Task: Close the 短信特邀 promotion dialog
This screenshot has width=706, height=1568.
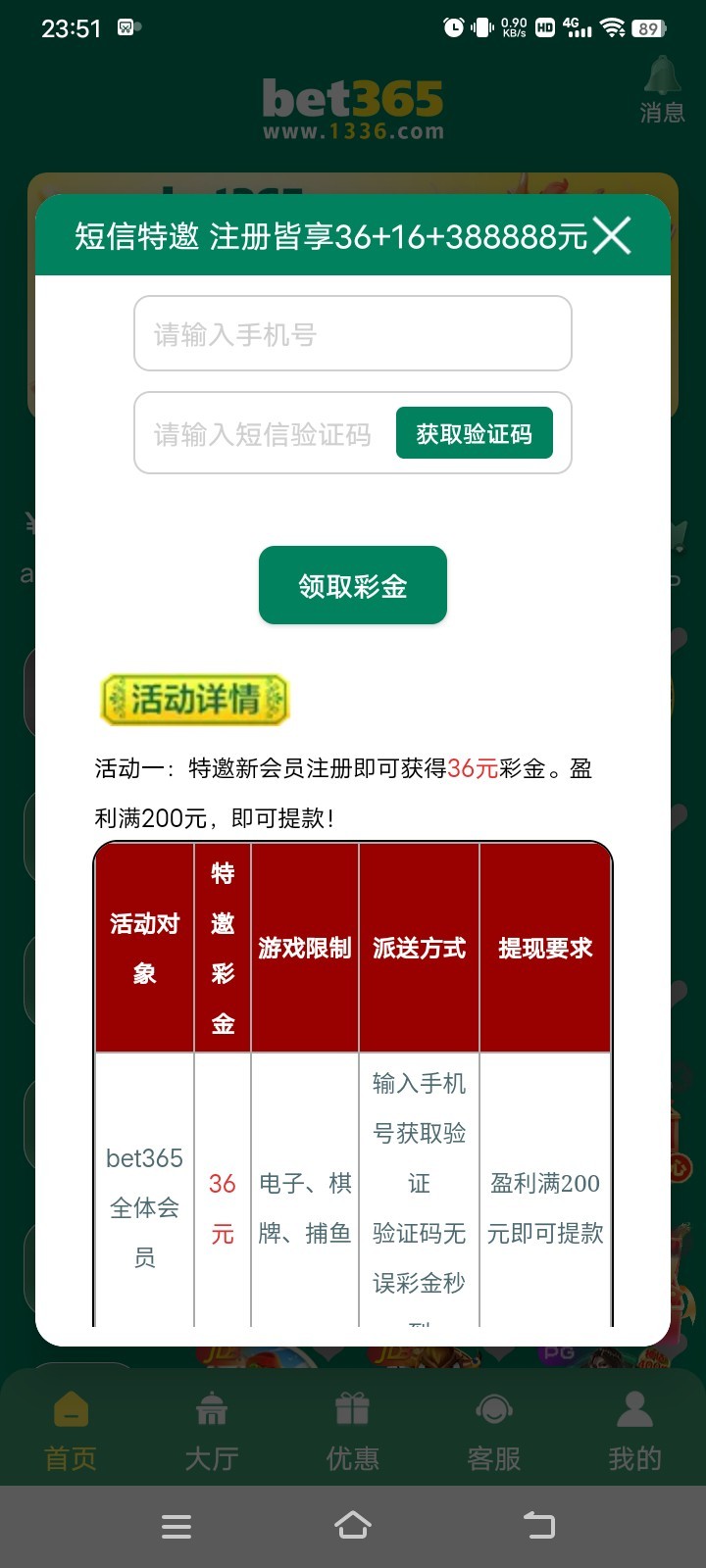Action: click(x=612, y=236)
